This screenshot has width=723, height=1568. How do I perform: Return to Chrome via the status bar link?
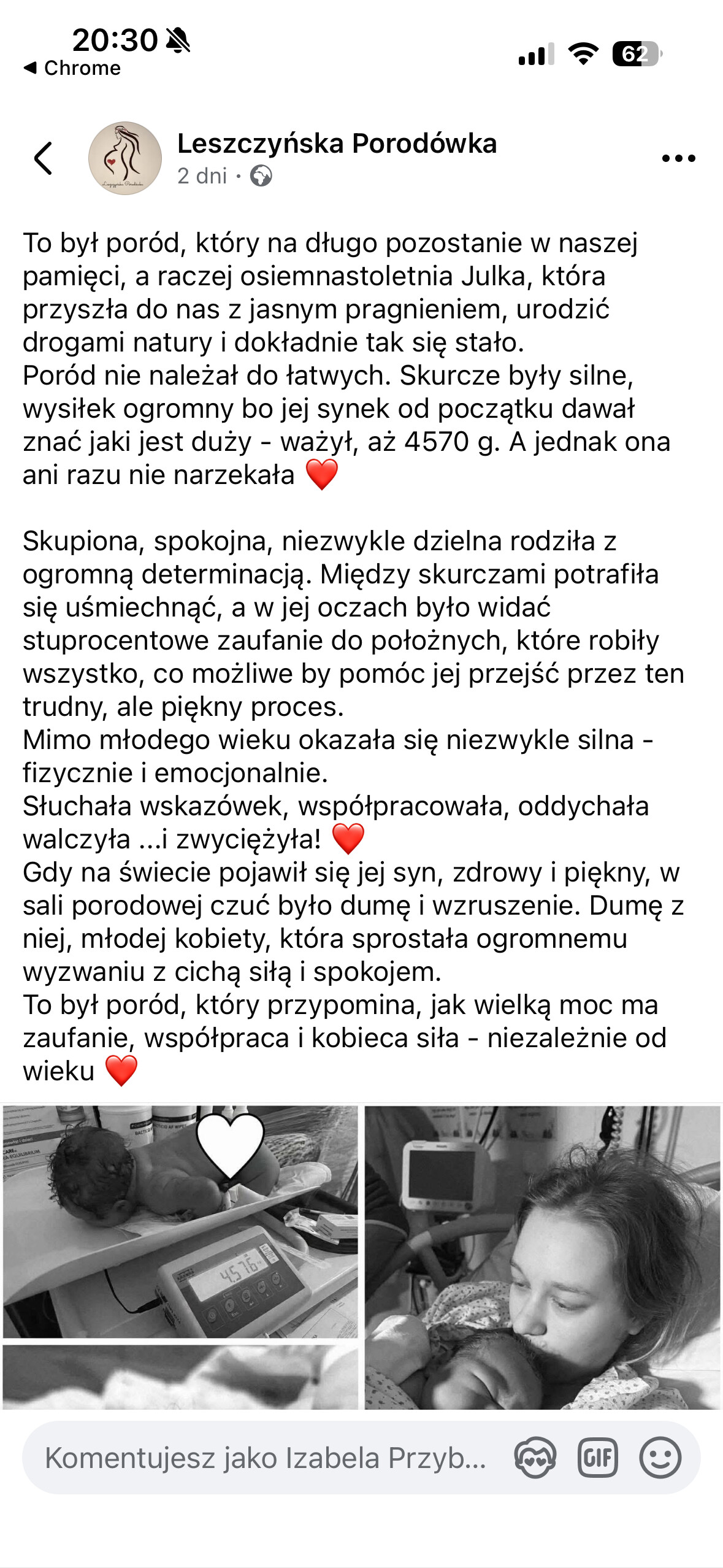(72, 68)
